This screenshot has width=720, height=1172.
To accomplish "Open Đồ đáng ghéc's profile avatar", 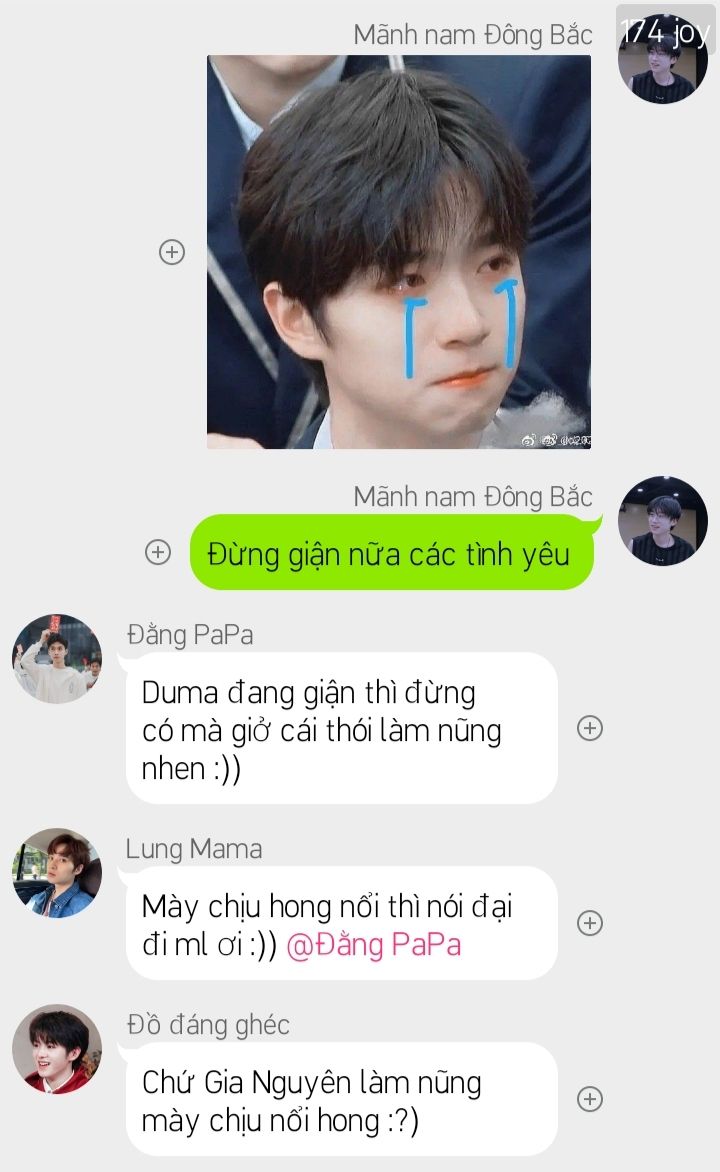I will (x=57, y=1049).
